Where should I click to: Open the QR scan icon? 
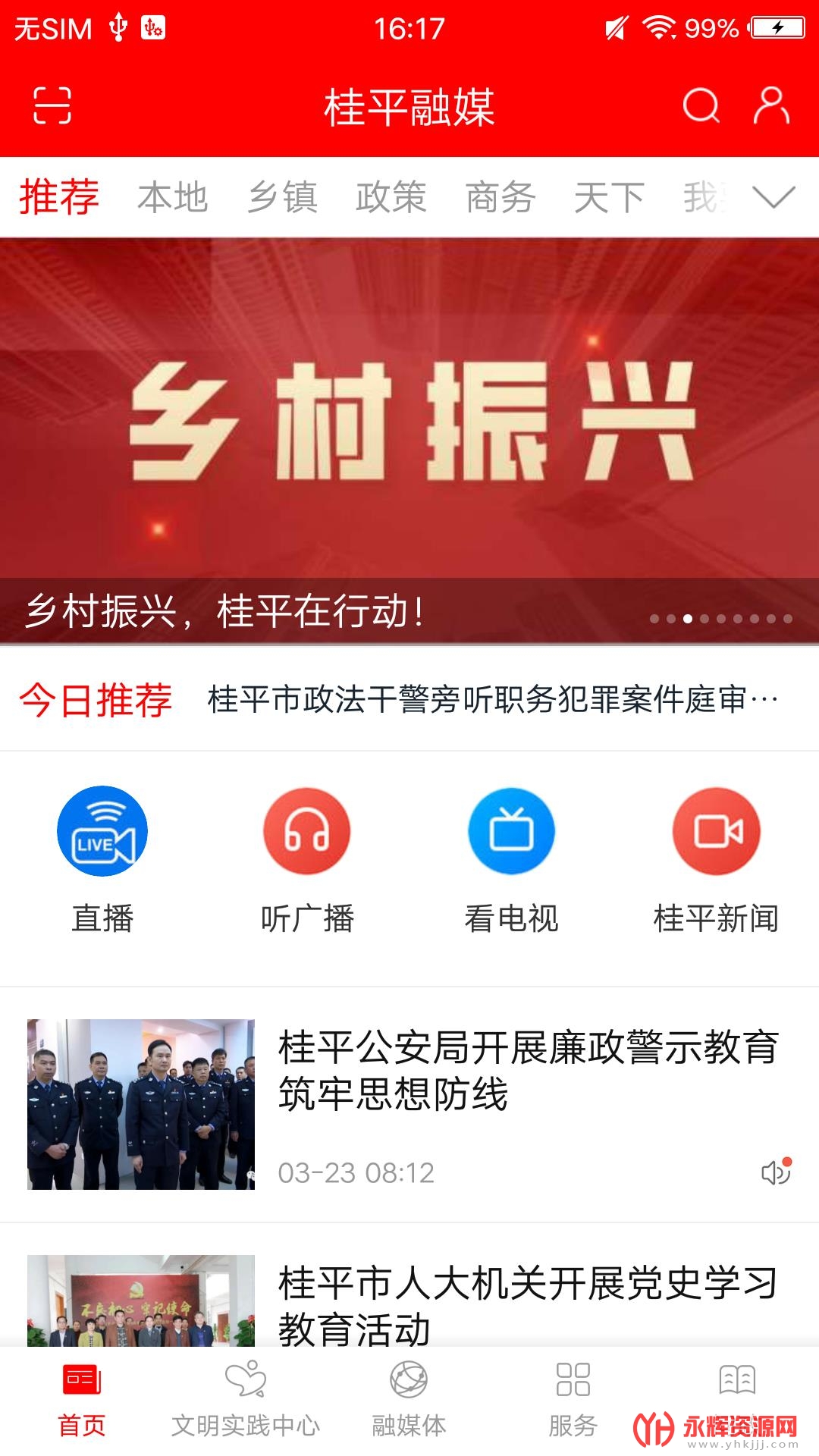[52, 105]
